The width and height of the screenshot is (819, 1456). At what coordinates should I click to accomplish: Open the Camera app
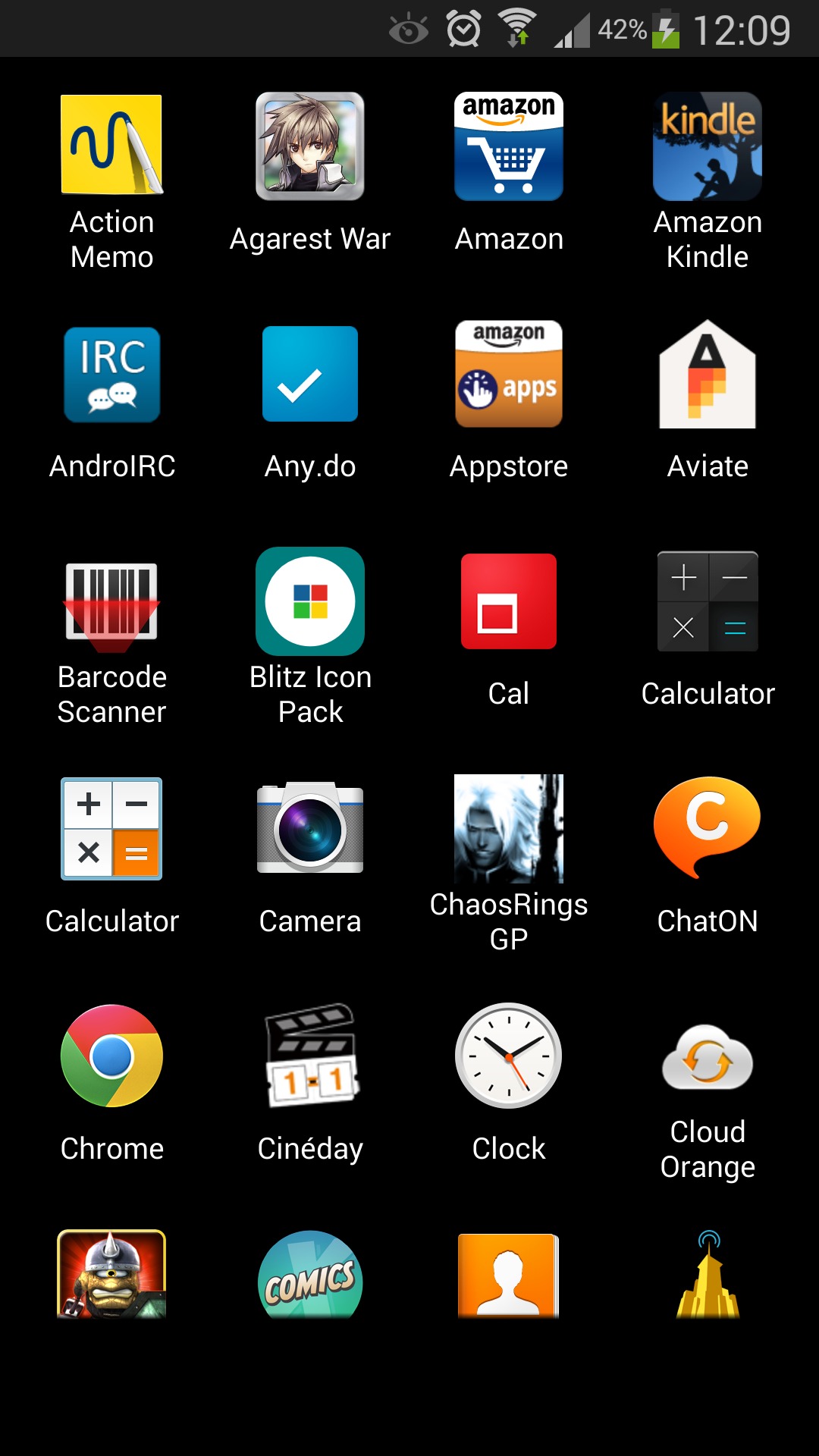[310, 830]
